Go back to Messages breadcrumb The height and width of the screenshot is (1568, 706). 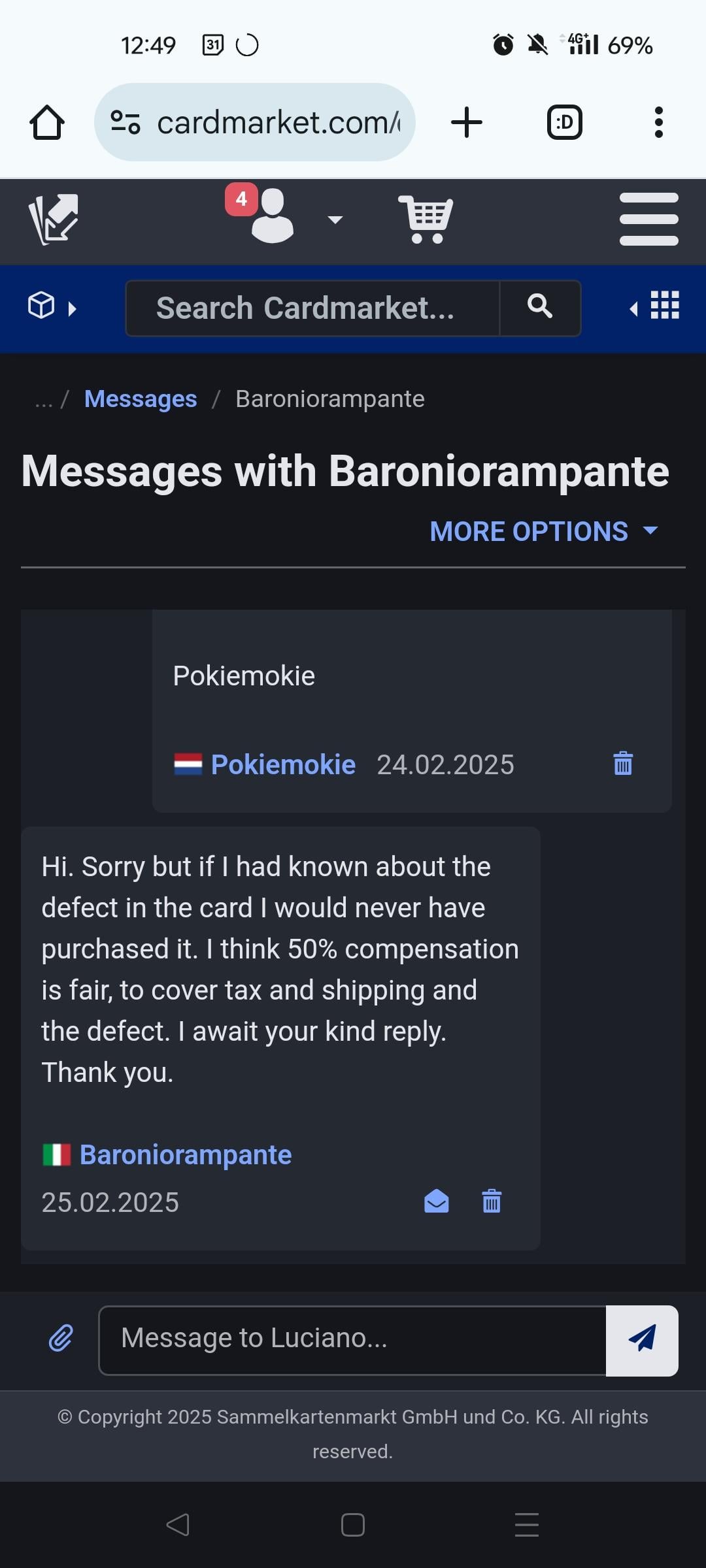141,399
